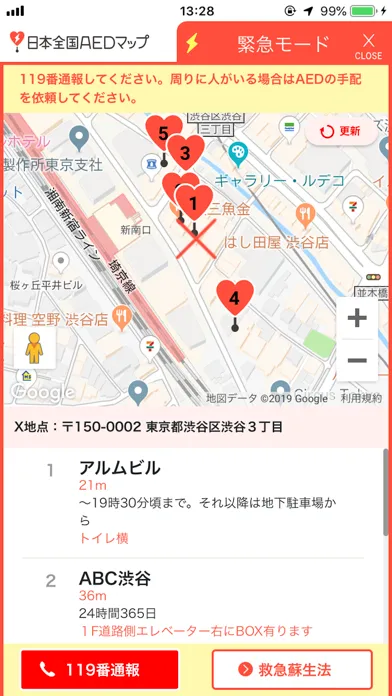Select AED heart marker number 1

(x=194, y=204)
